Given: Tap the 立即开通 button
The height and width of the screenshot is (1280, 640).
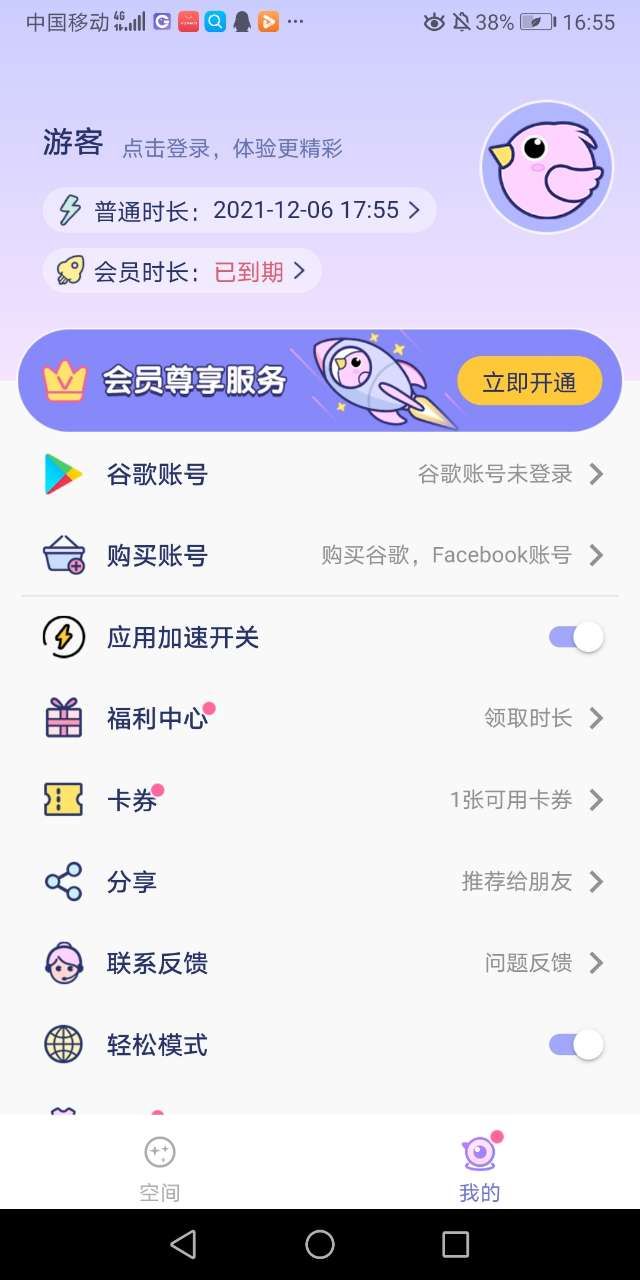Looking at the screenshot, I should tap(529, 382).
